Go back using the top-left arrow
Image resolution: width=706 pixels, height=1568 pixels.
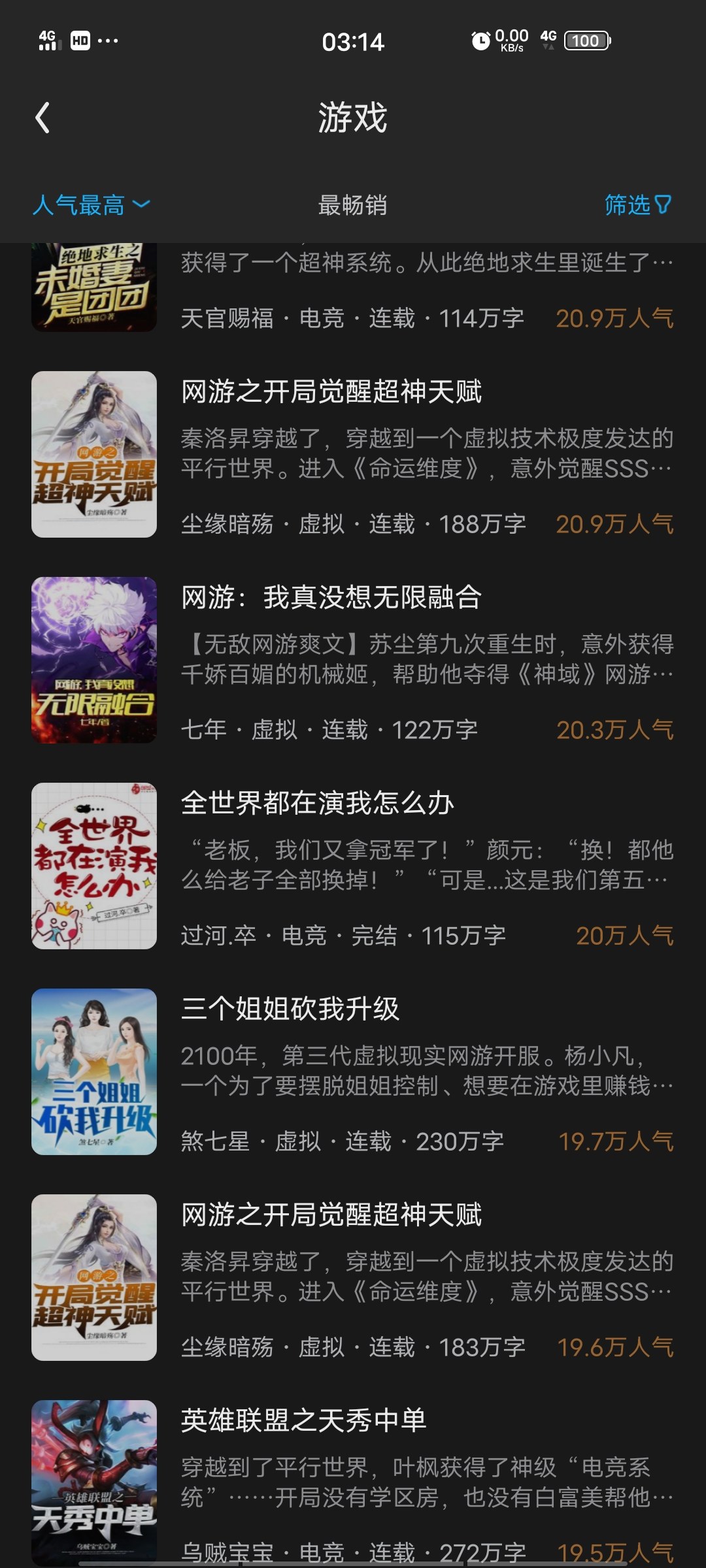pyautogui.click(x=43, y=118)
